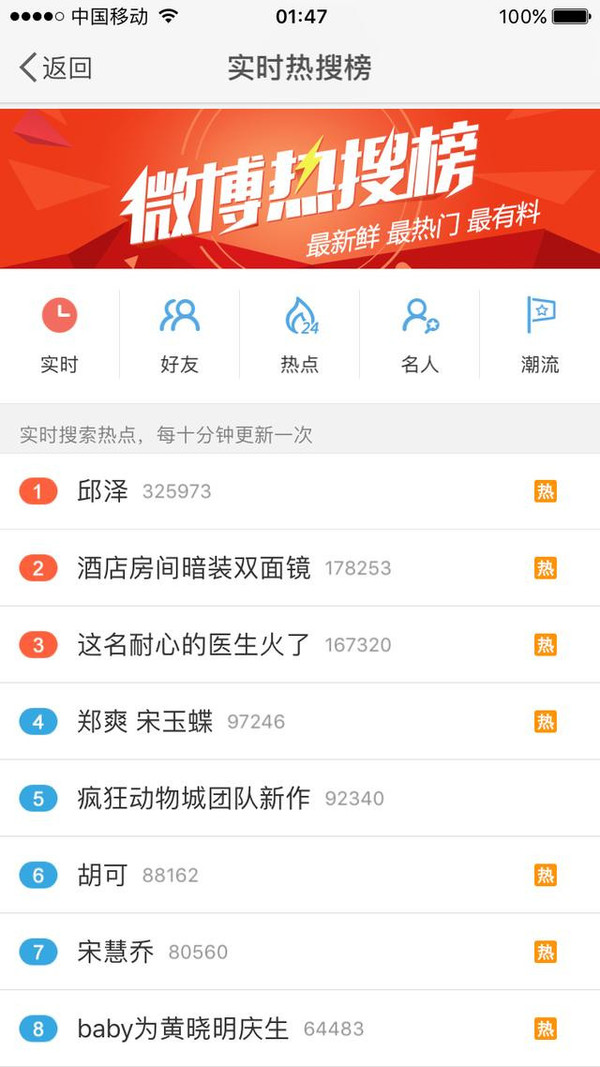Open hot search topic 邱泽

coord(103,491)
